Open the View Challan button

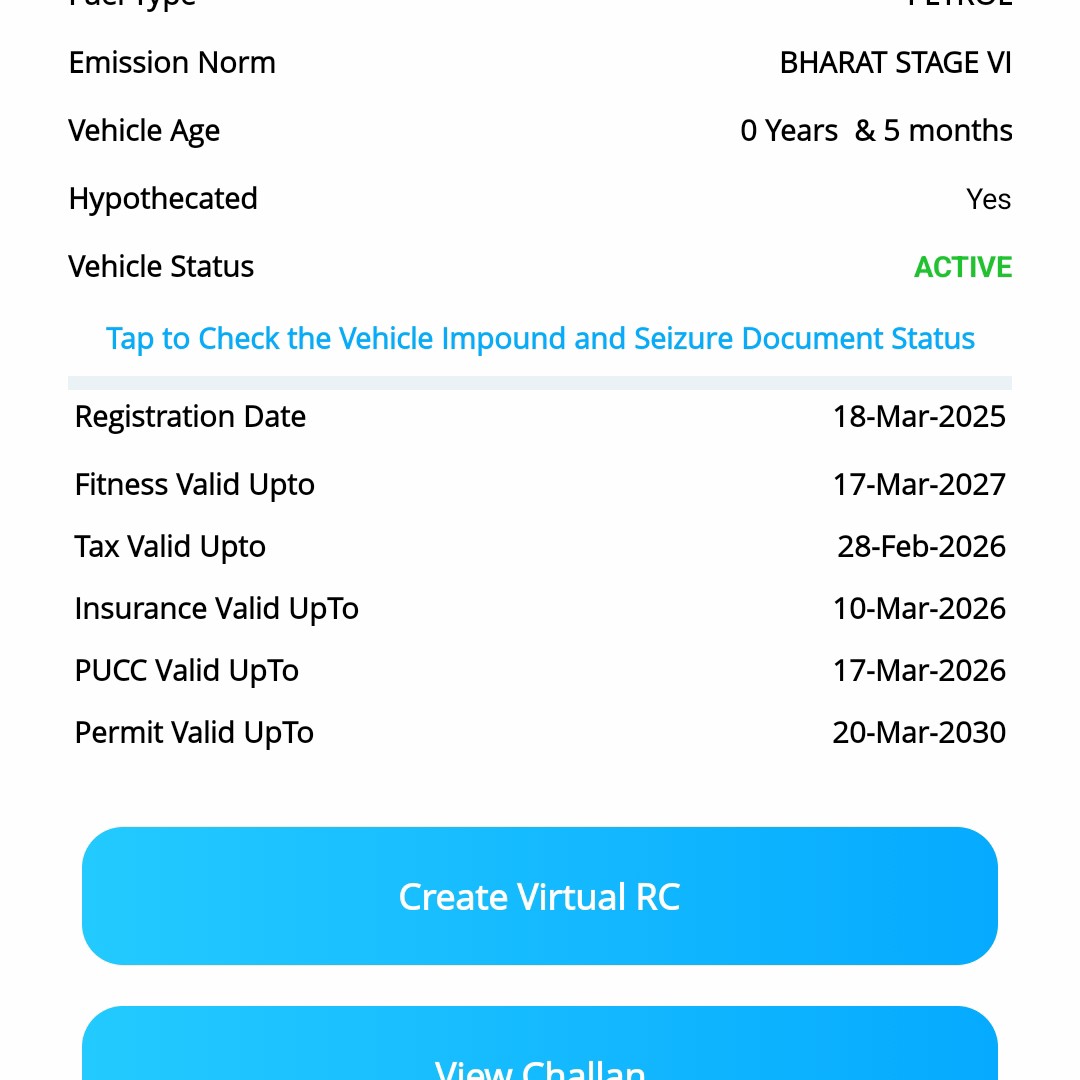pos(540,1050)
